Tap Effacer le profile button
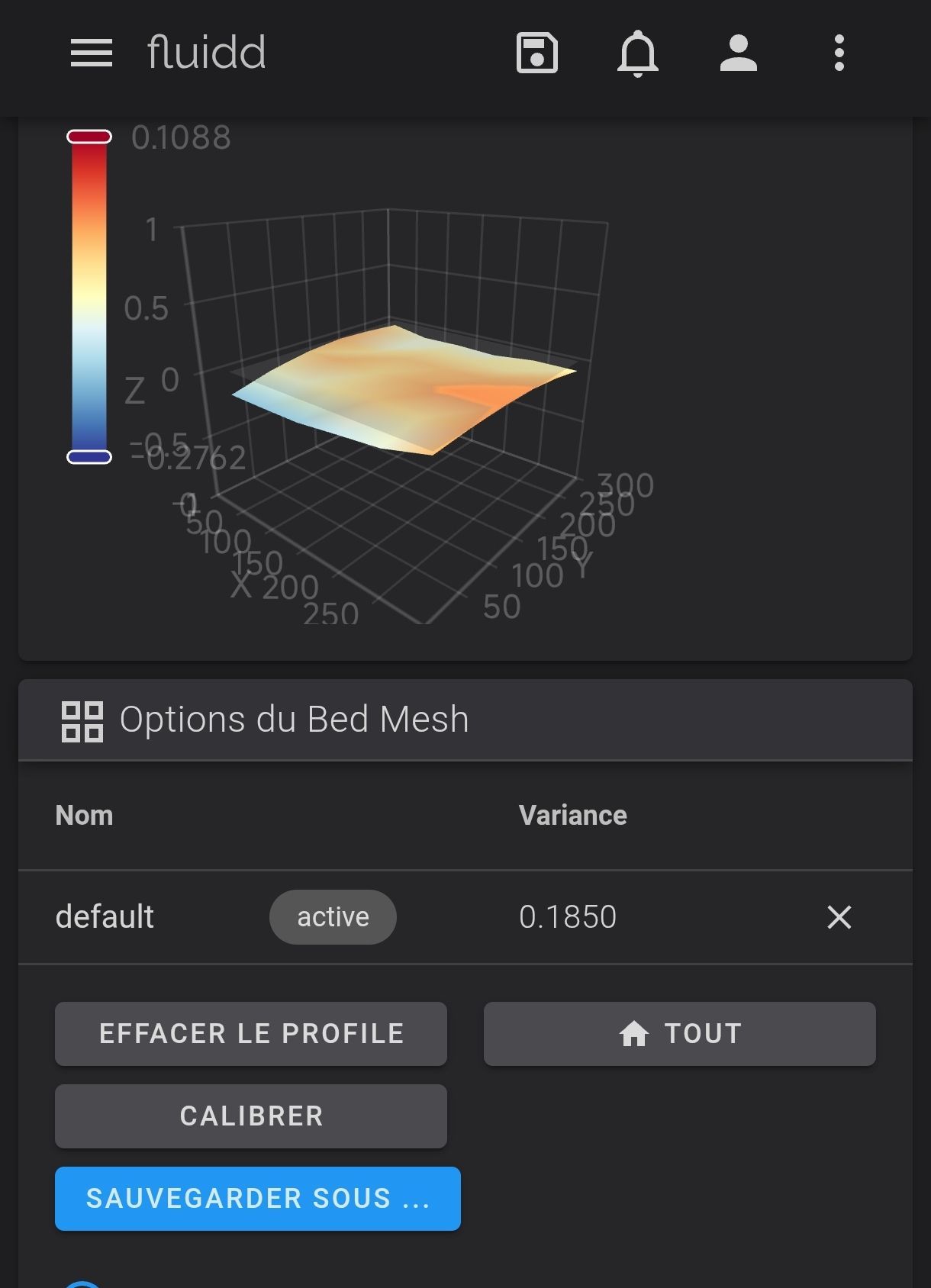This screenshot has height=1288, width=931. coord(251,1034)
